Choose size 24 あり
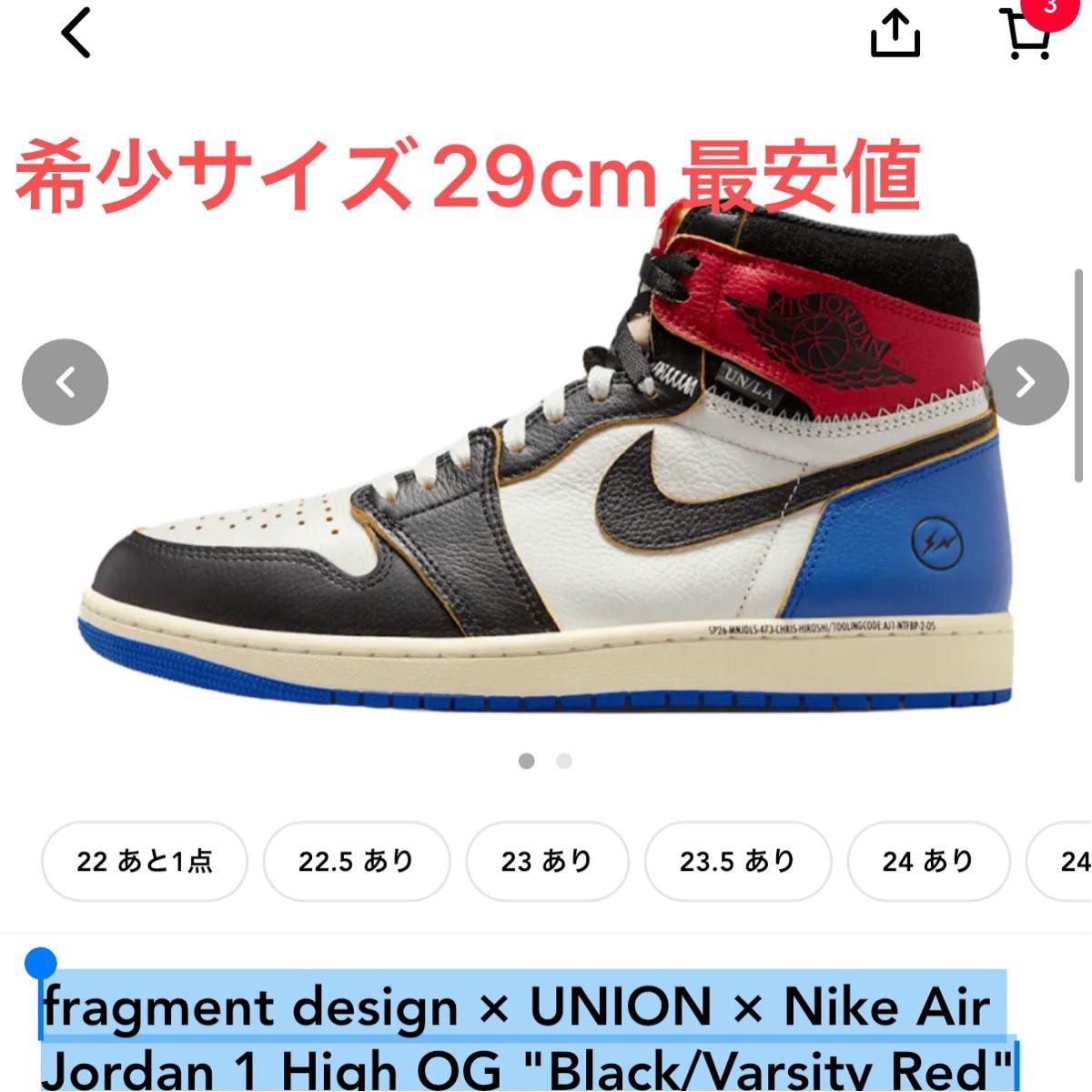This screenshot has height=1092, width=1092. pos(928,861)
